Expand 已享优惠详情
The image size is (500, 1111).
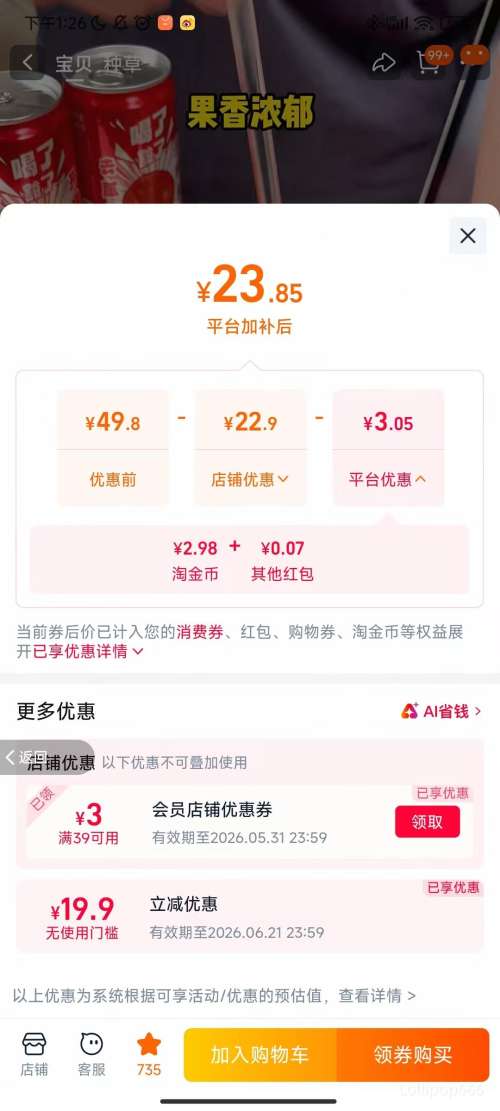pos(88,651)
